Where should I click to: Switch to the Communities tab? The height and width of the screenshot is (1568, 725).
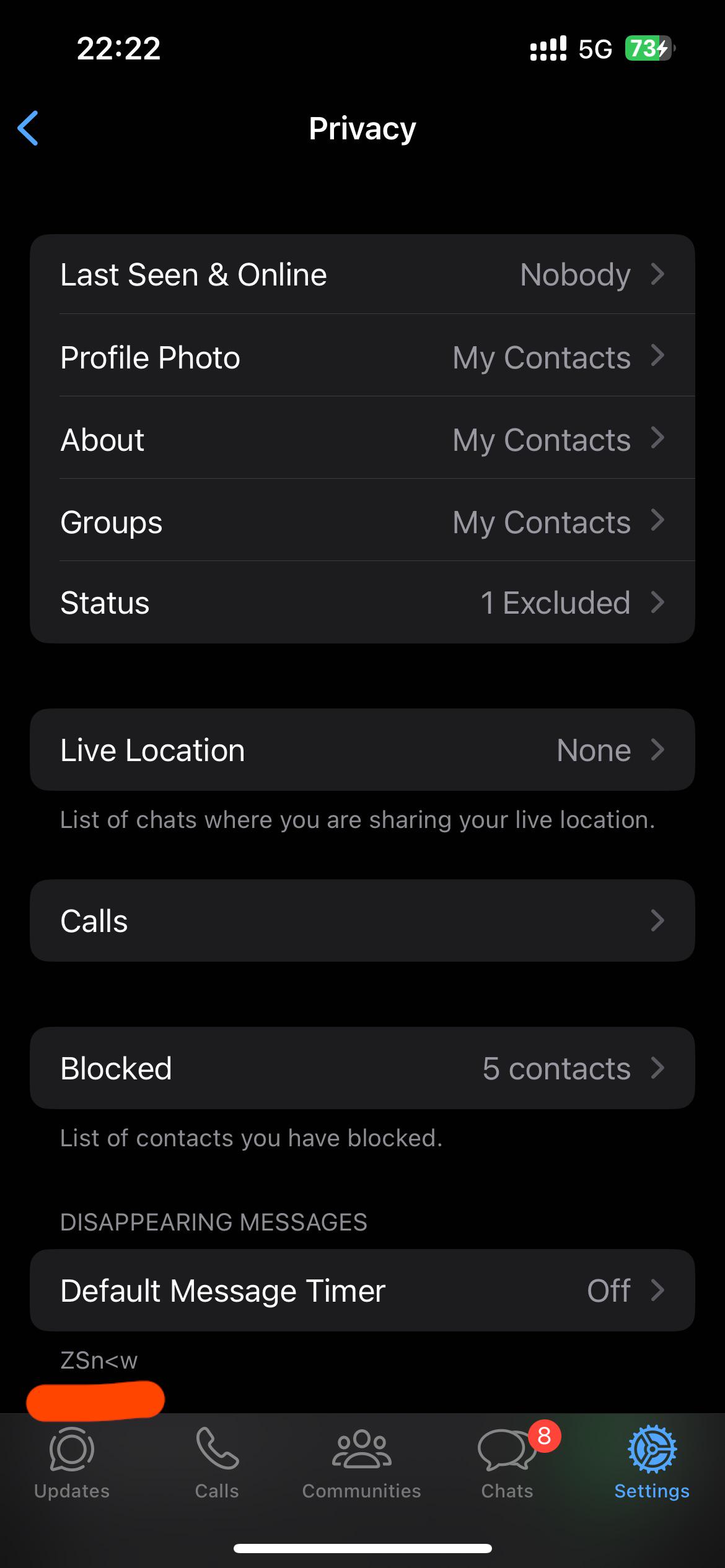pyautogui.click(x=362, y=1464)
